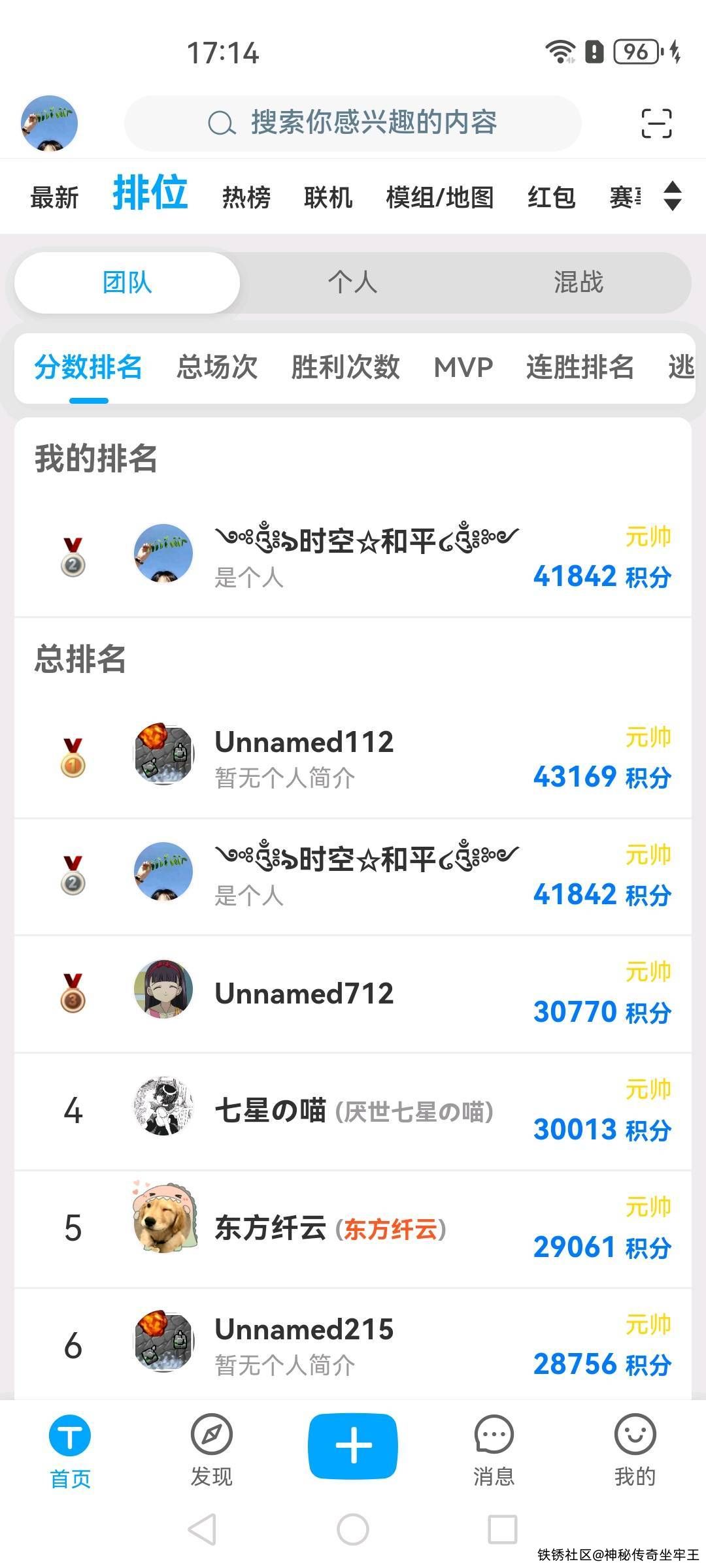Open Unnamed712's ranking row
This screenshot has width=706, height=1568.
pyautogui.click(x=353, y=993)
